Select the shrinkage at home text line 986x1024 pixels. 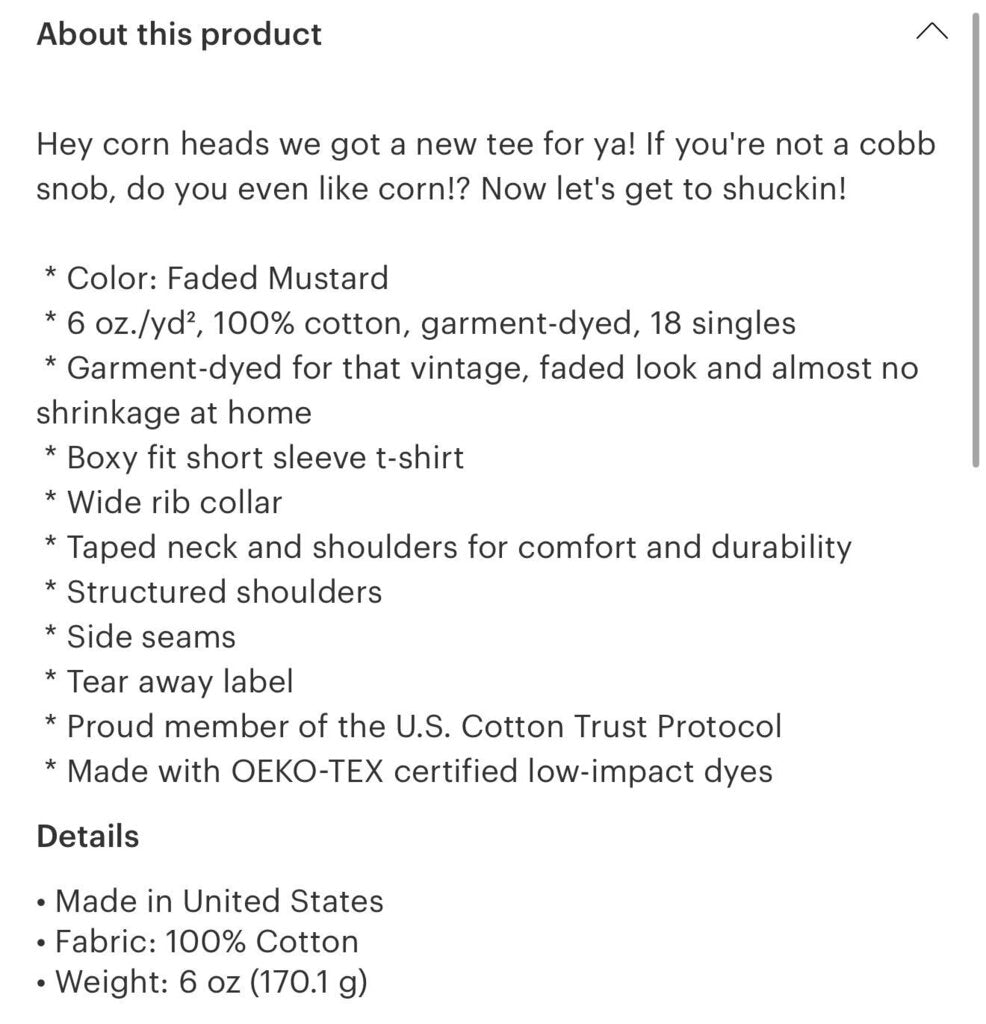pos(175,412)
